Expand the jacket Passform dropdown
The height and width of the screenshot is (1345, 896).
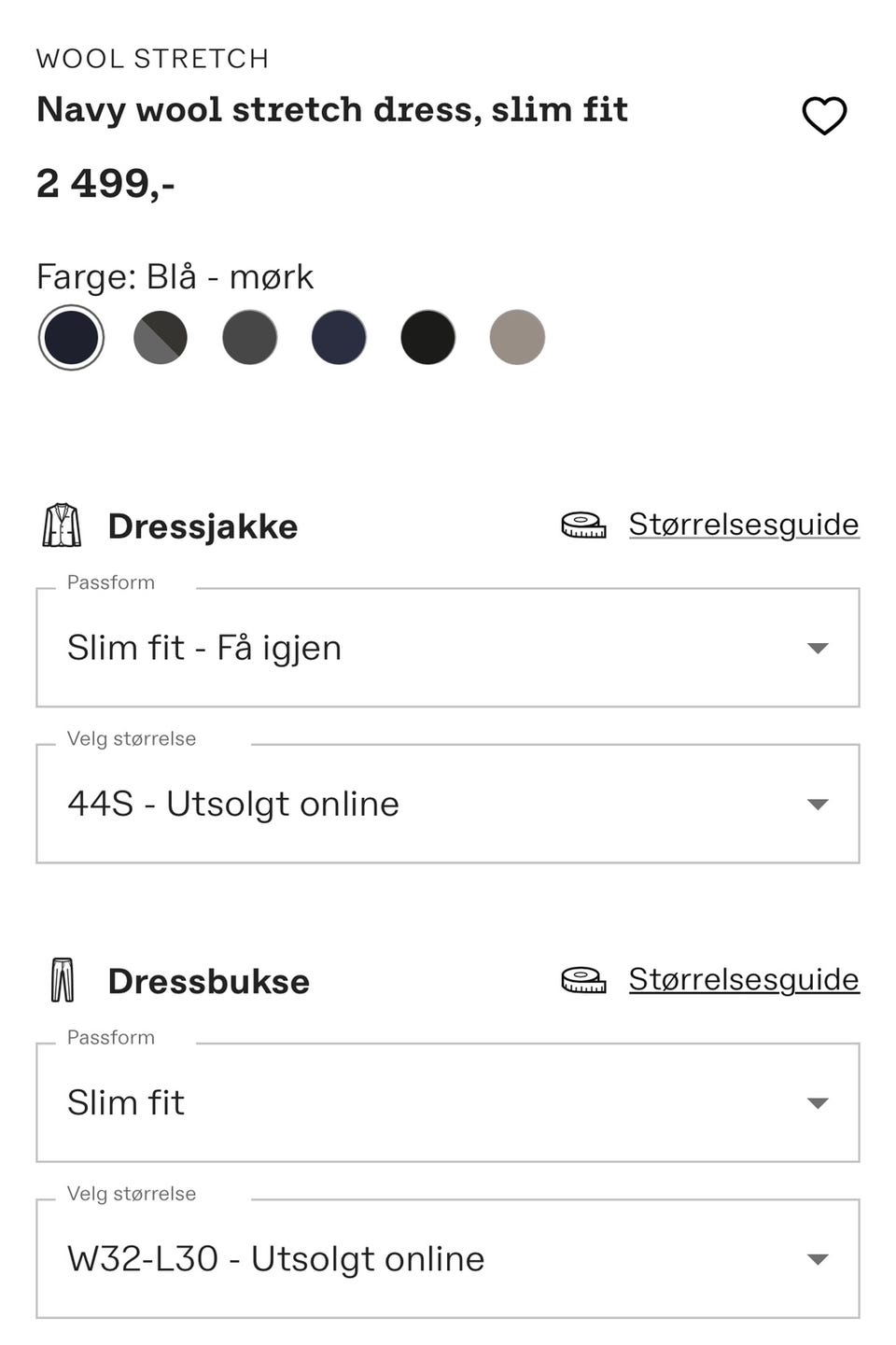[448, 648]
